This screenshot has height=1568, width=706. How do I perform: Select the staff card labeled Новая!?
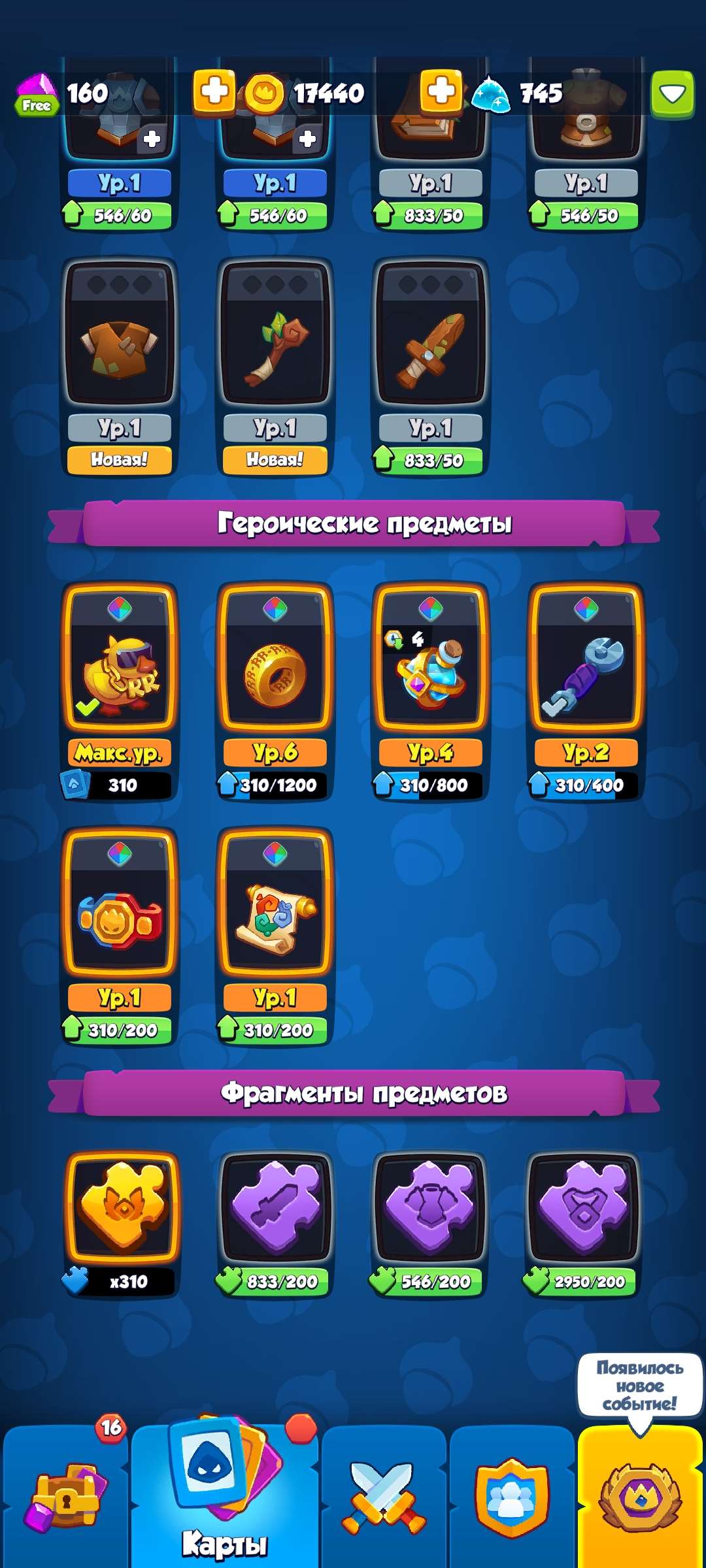[275, 353]
